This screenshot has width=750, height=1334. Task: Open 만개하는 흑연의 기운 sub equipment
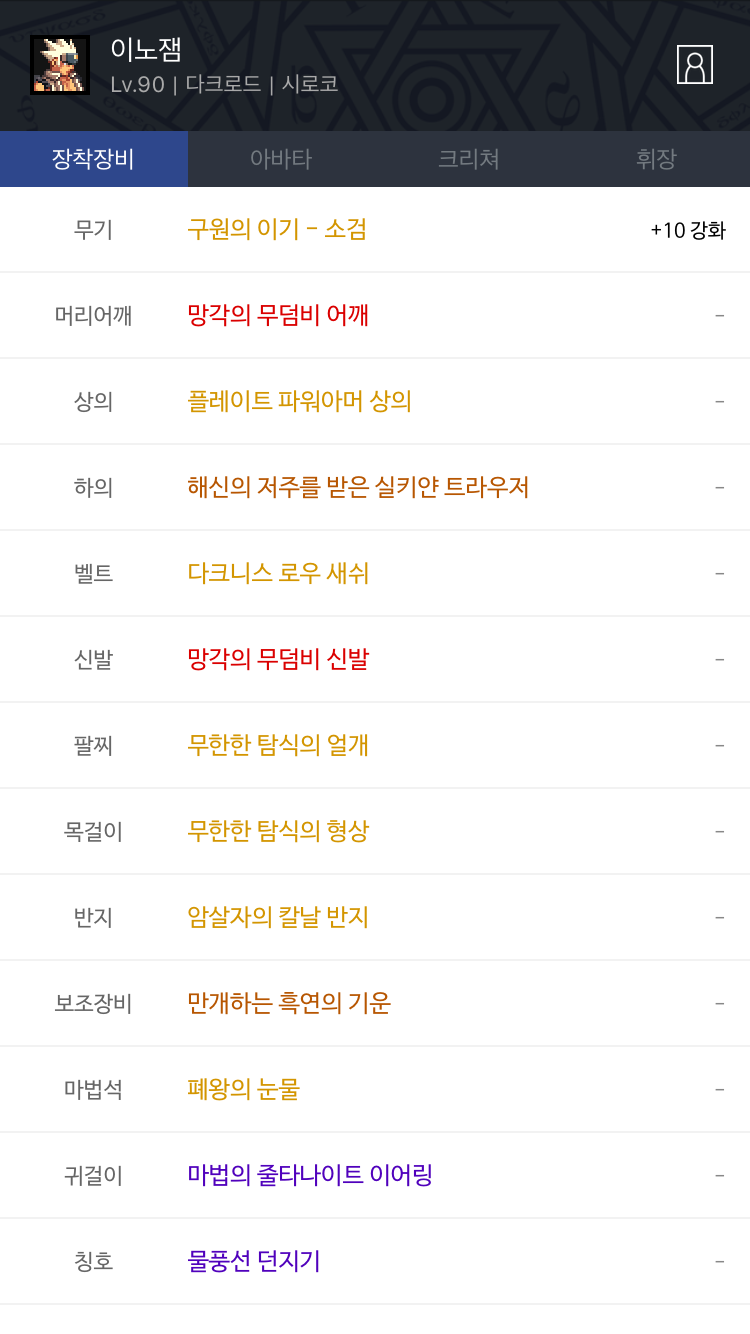coord(289,1003)
